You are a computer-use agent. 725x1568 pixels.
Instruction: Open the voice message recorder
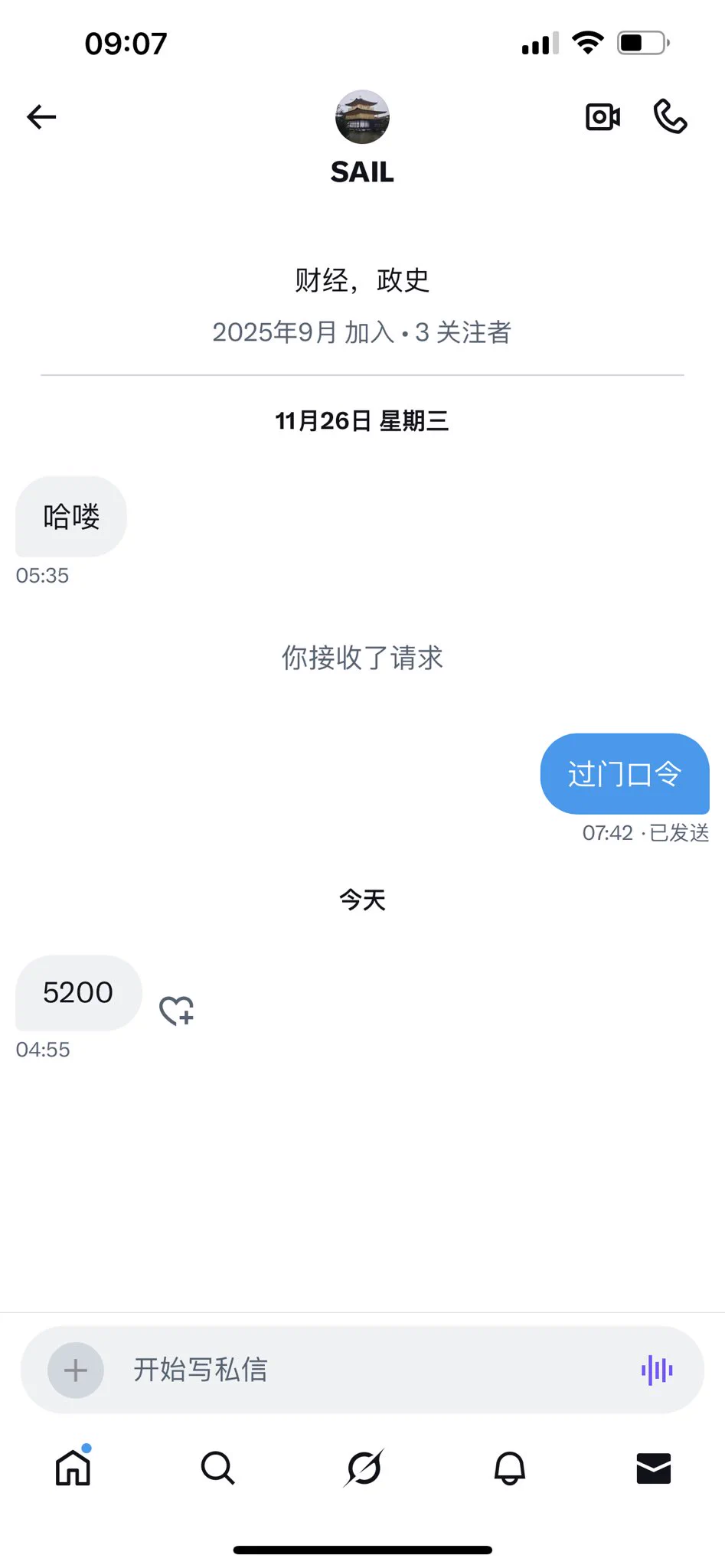[655, 1370]
